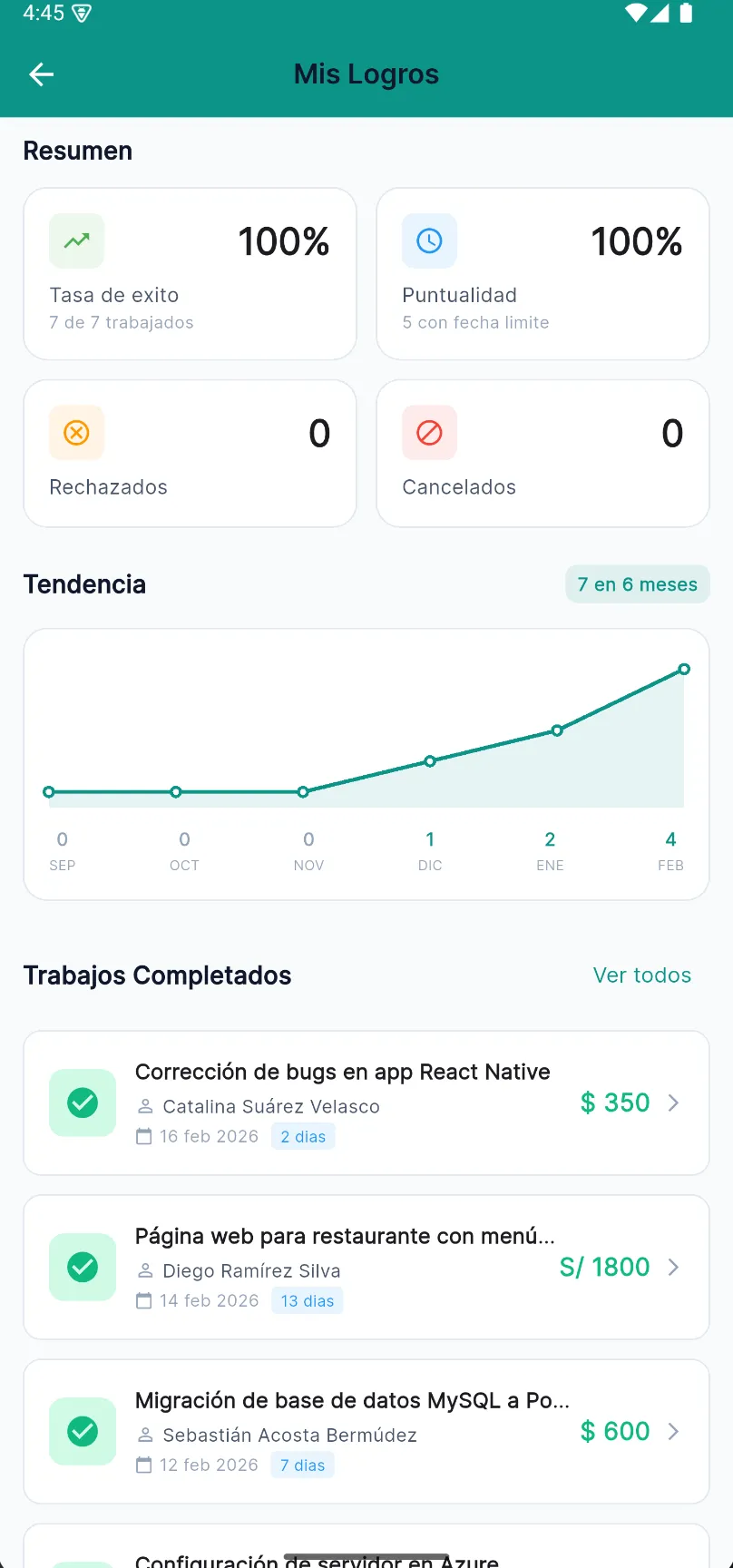
Task: Open Ver todos for Trabajos Completados
Action: [641, 975]
